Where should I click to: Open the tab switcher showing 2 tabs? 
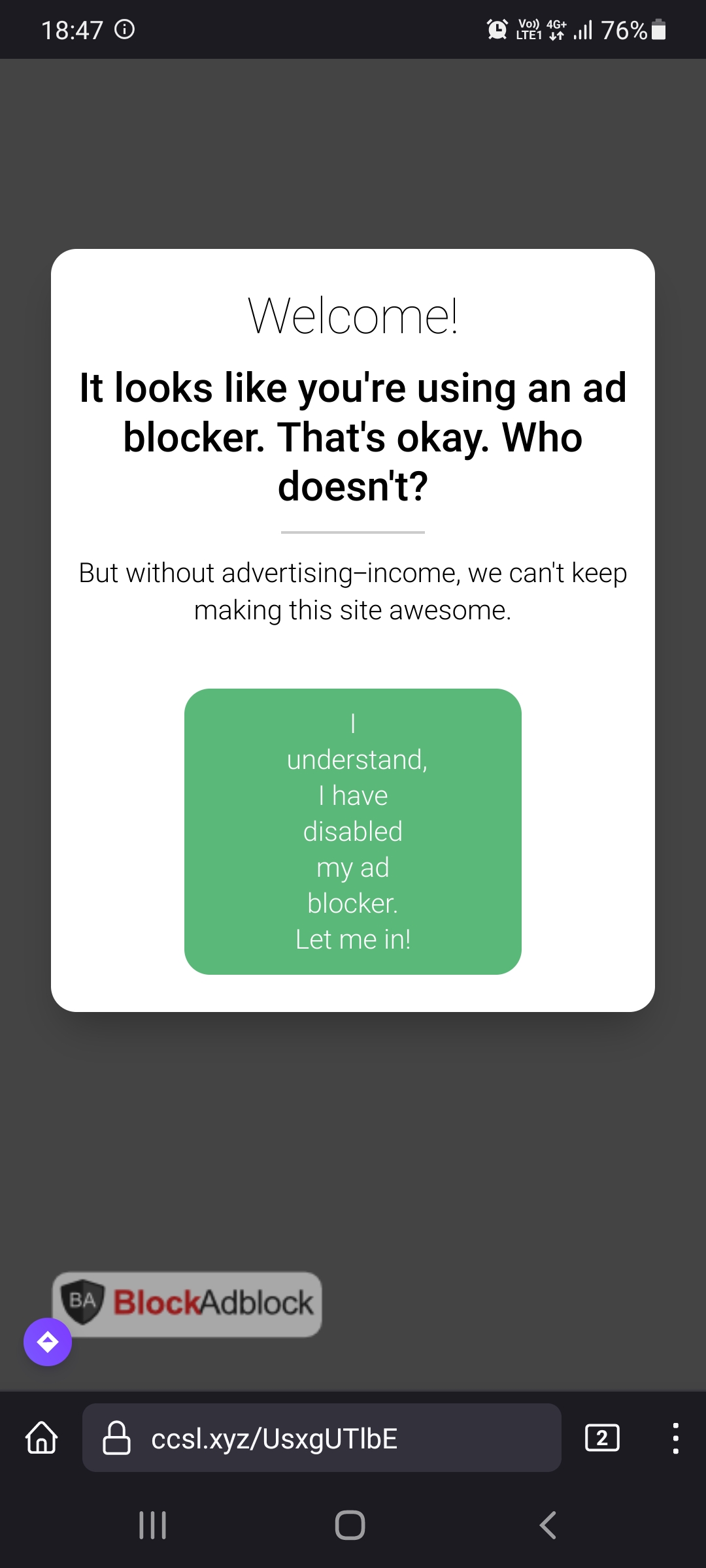tap(602, 1438)
